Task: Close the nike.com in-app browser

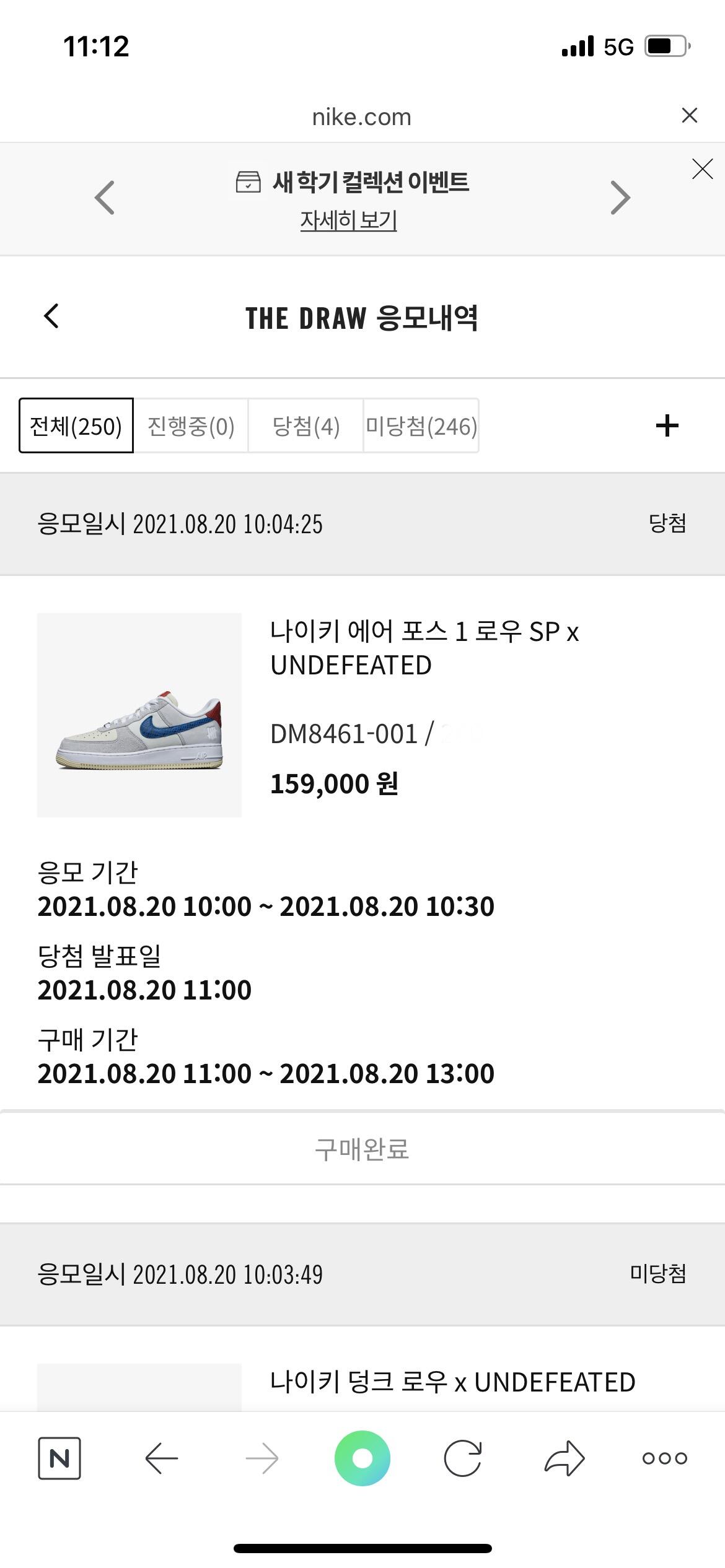Action: pos(689,115)
